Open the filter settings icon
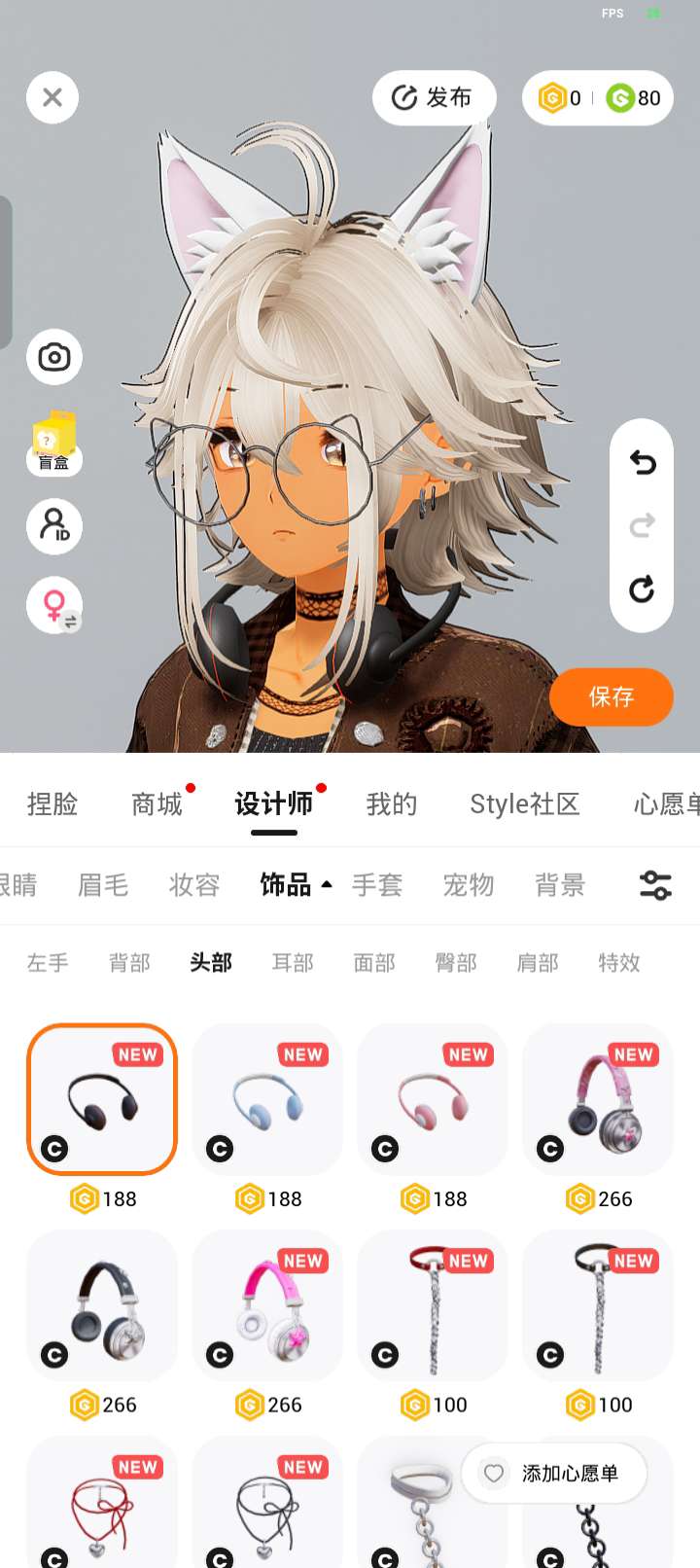 point(655,885)
